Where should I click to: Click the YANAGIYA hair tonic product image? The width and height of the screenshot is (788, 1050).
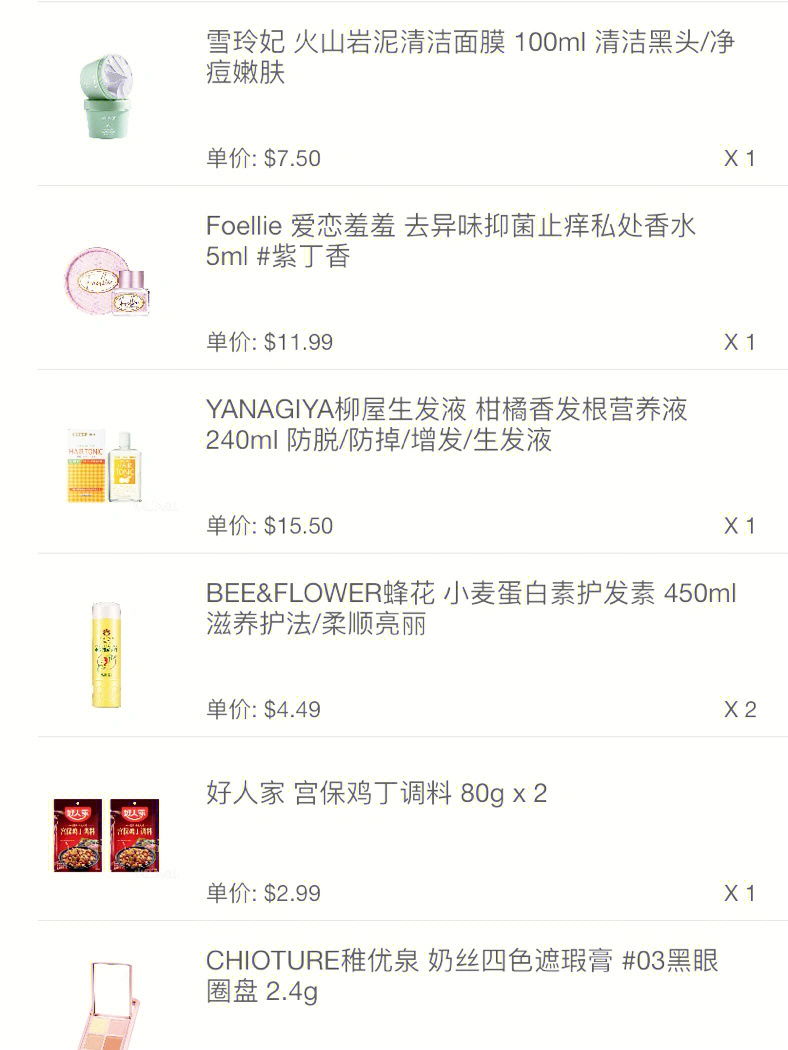click(x=105, y=462)
